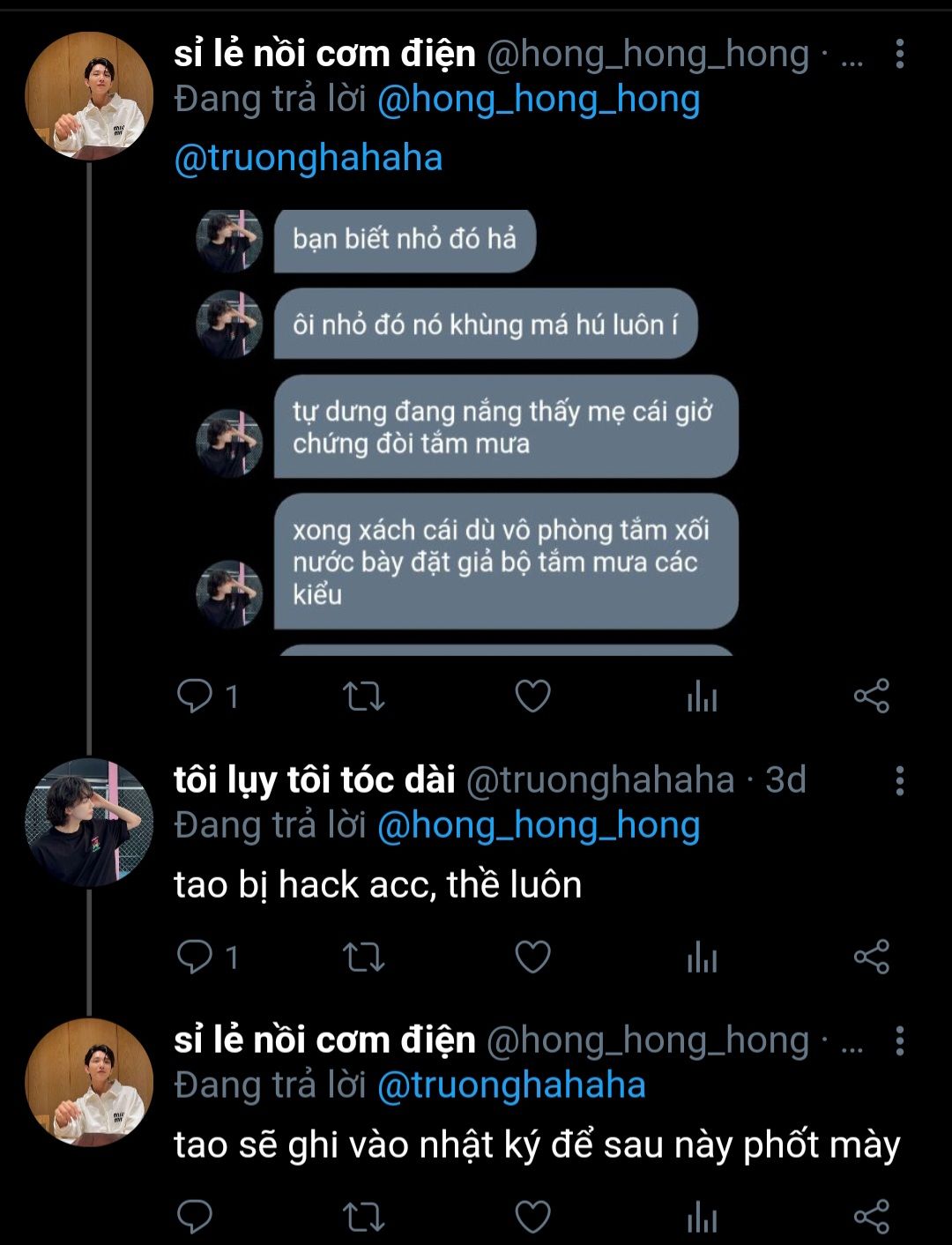Like 'tao bị hack acc, thề luôn'
The height and width of the screenshot is (1245, 952).
532,957
